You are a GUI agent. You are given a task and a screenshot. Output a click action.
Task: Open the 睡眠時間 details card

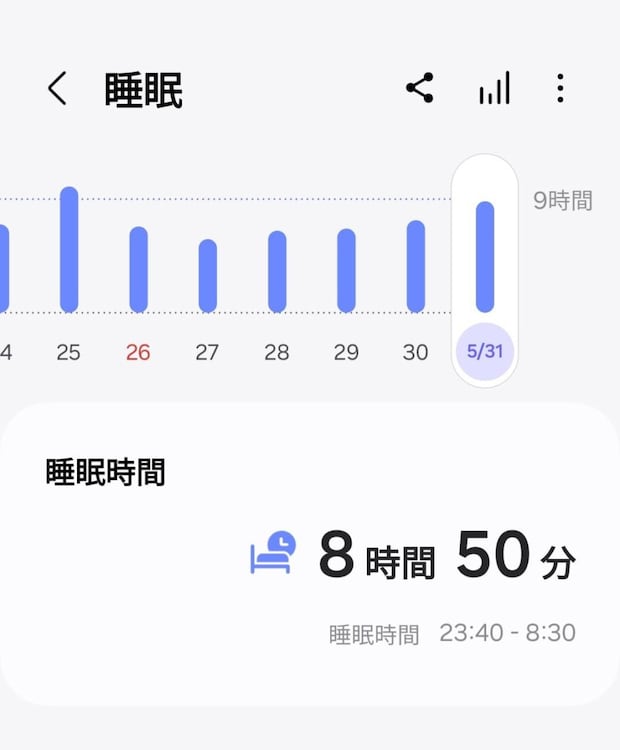[310, 555]
